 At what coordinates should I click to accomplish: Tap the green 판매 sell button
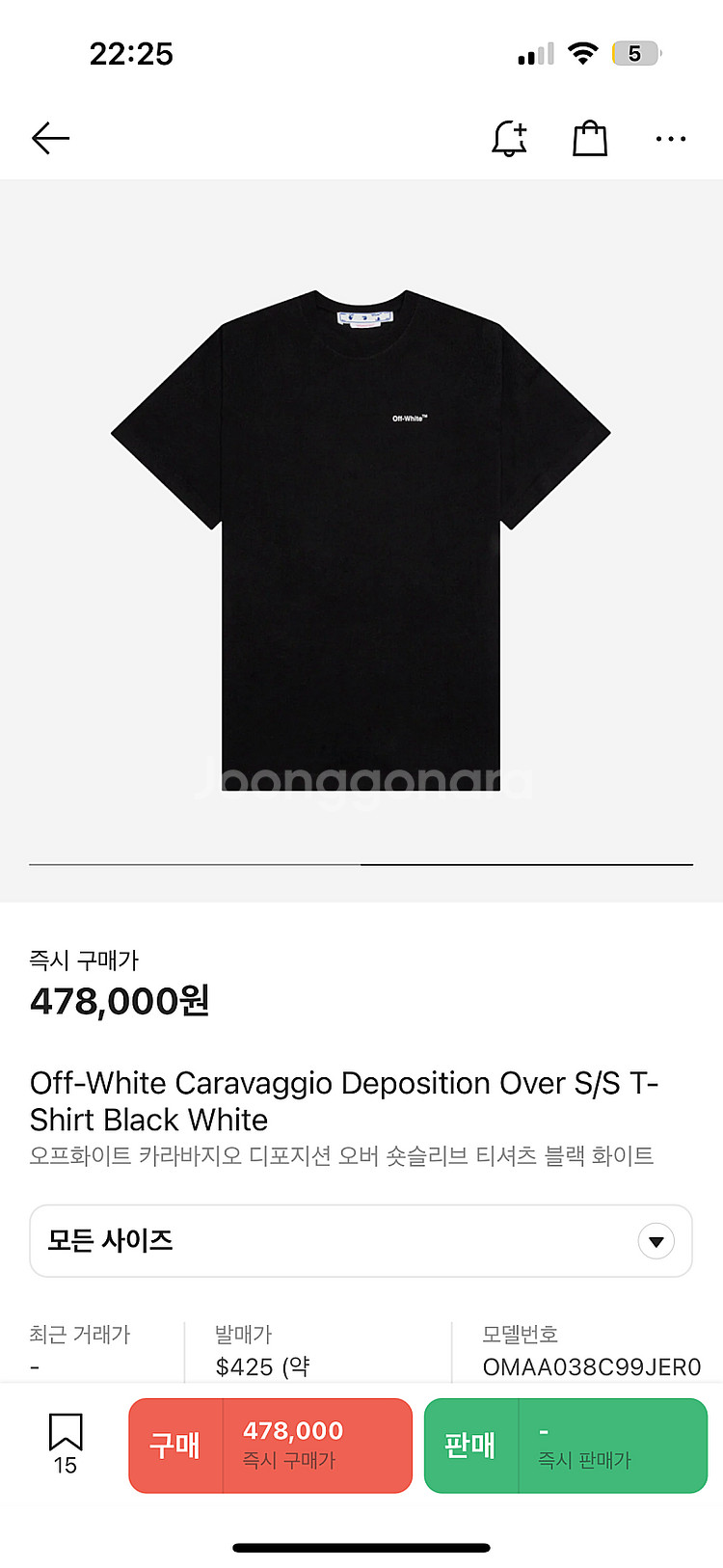click(x=566, y=1446)
